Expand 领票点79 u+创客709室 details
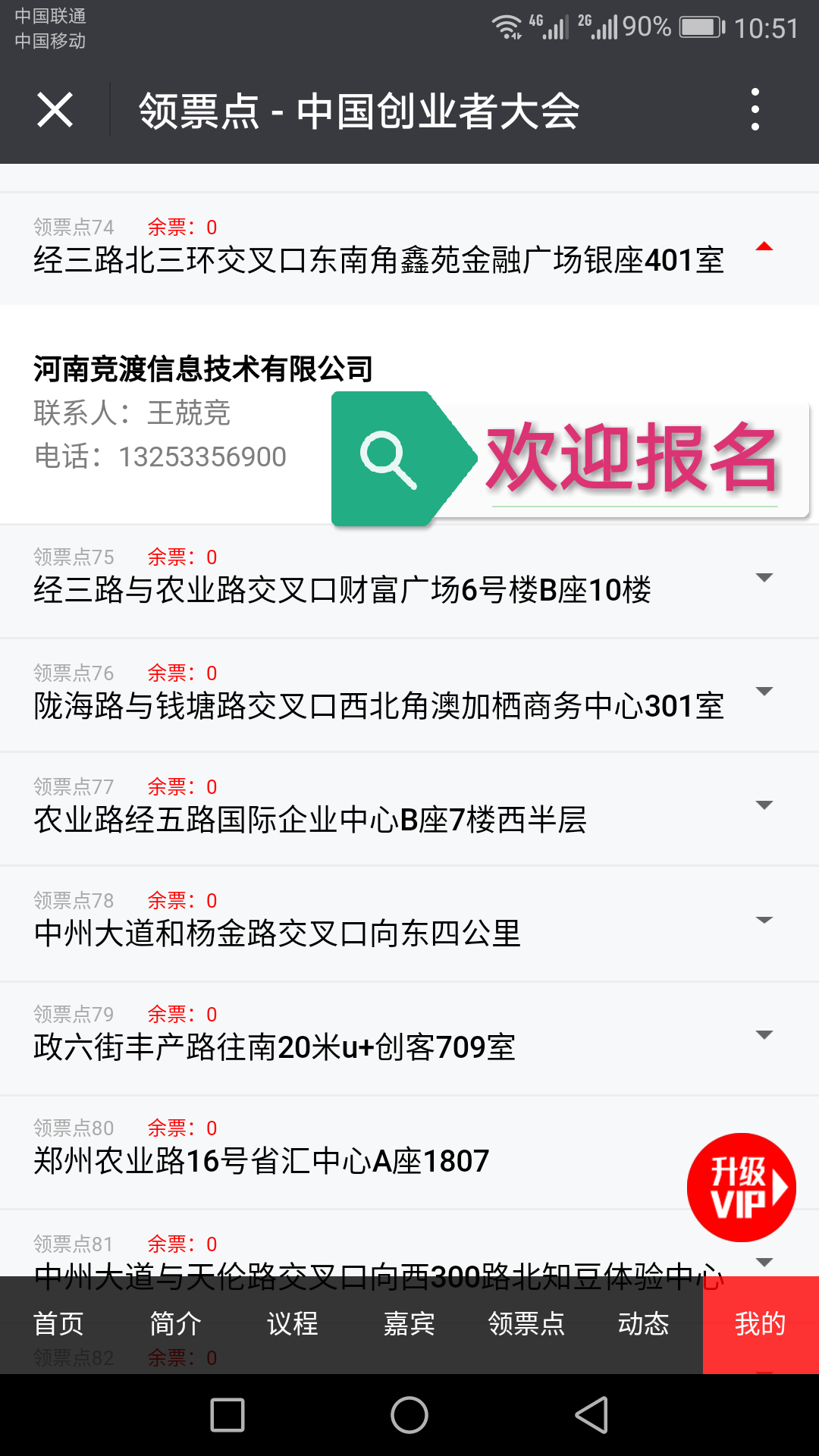Screen dimensions: 819x1456 tap(764, 1035)
